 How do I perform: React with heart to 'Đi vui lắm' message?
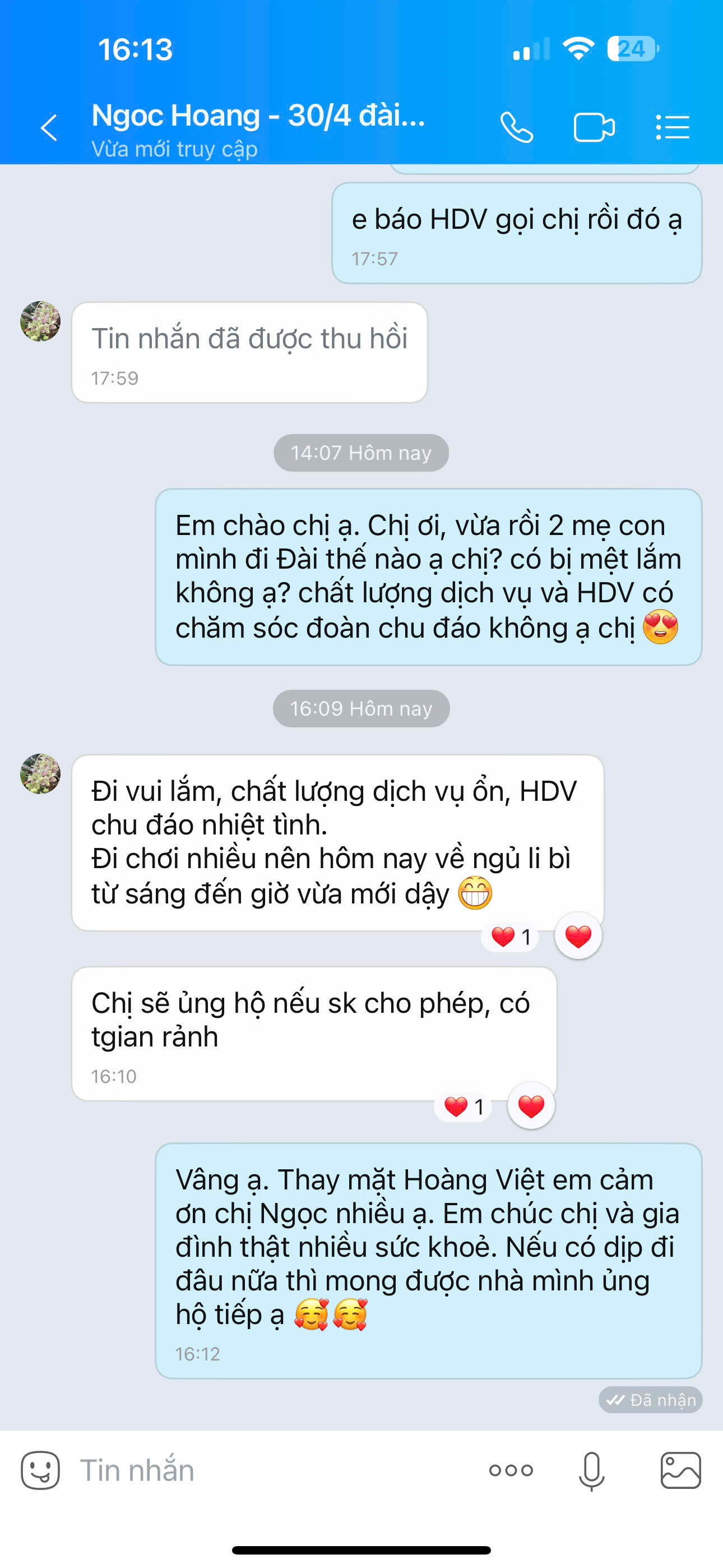coord(578,935)
